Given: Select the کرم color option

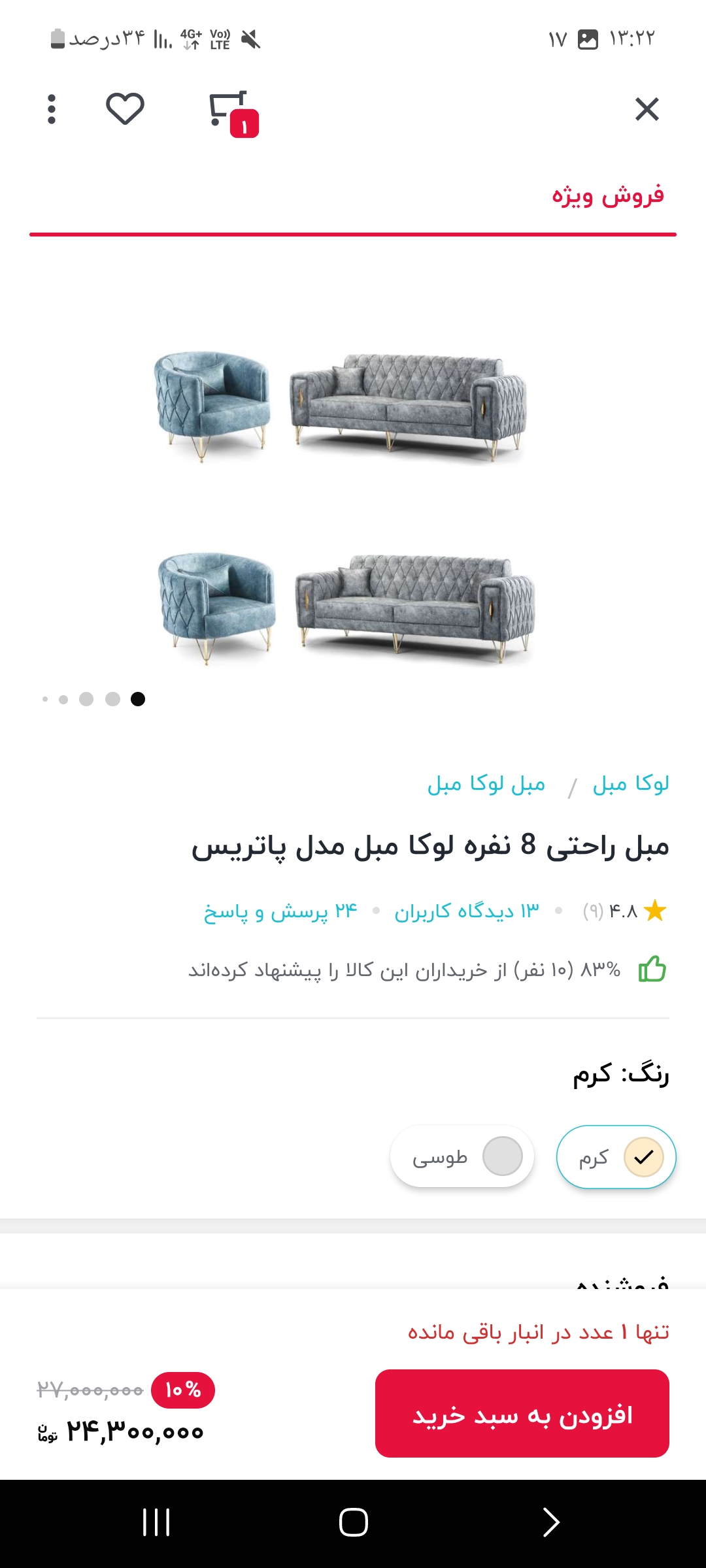Looking at the screenshot, I should click(616, 1156).
